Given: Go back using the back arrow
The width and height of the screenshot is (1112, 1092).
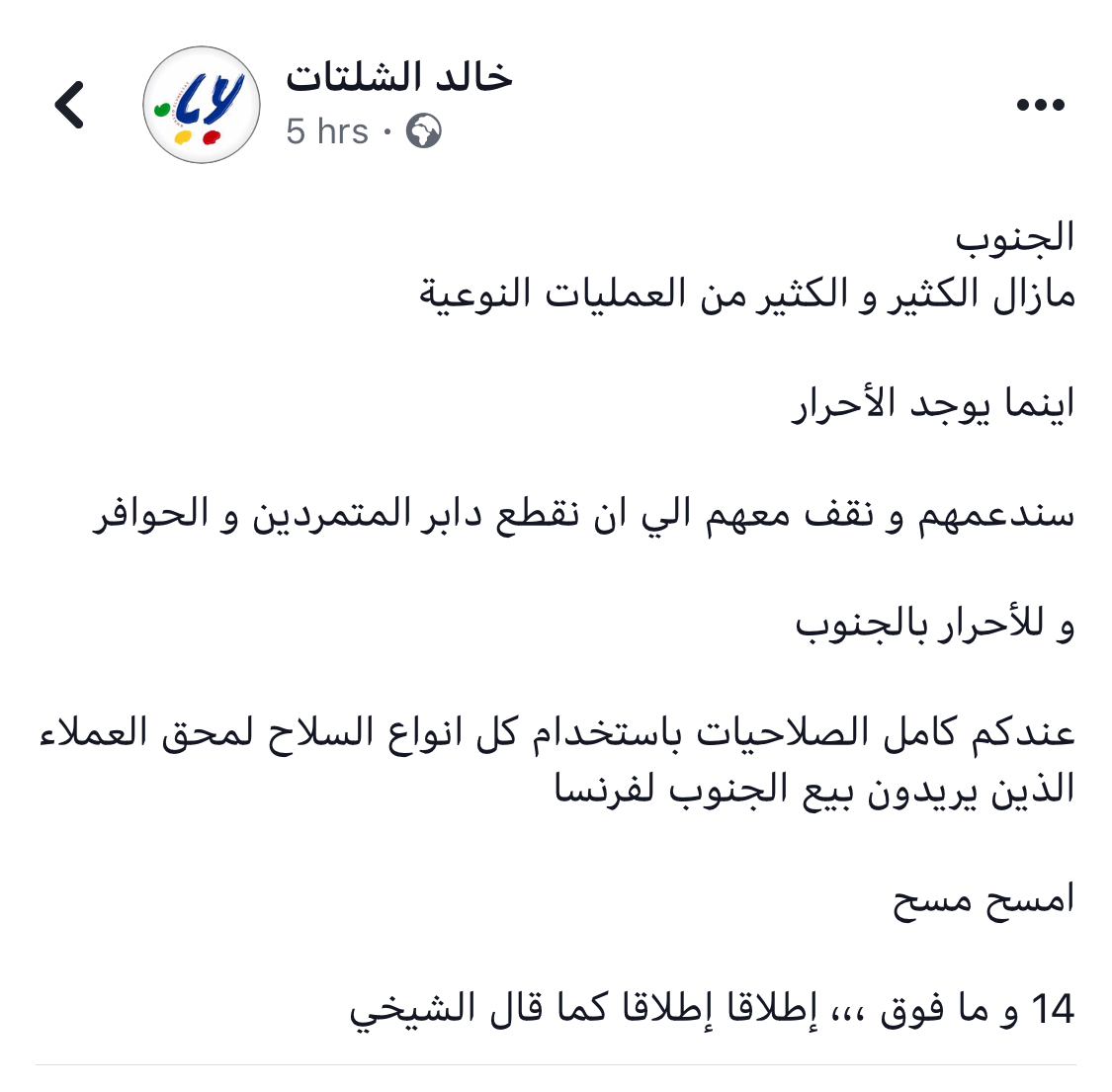Looking at the screenshot, I should click(x=69, y=105).
